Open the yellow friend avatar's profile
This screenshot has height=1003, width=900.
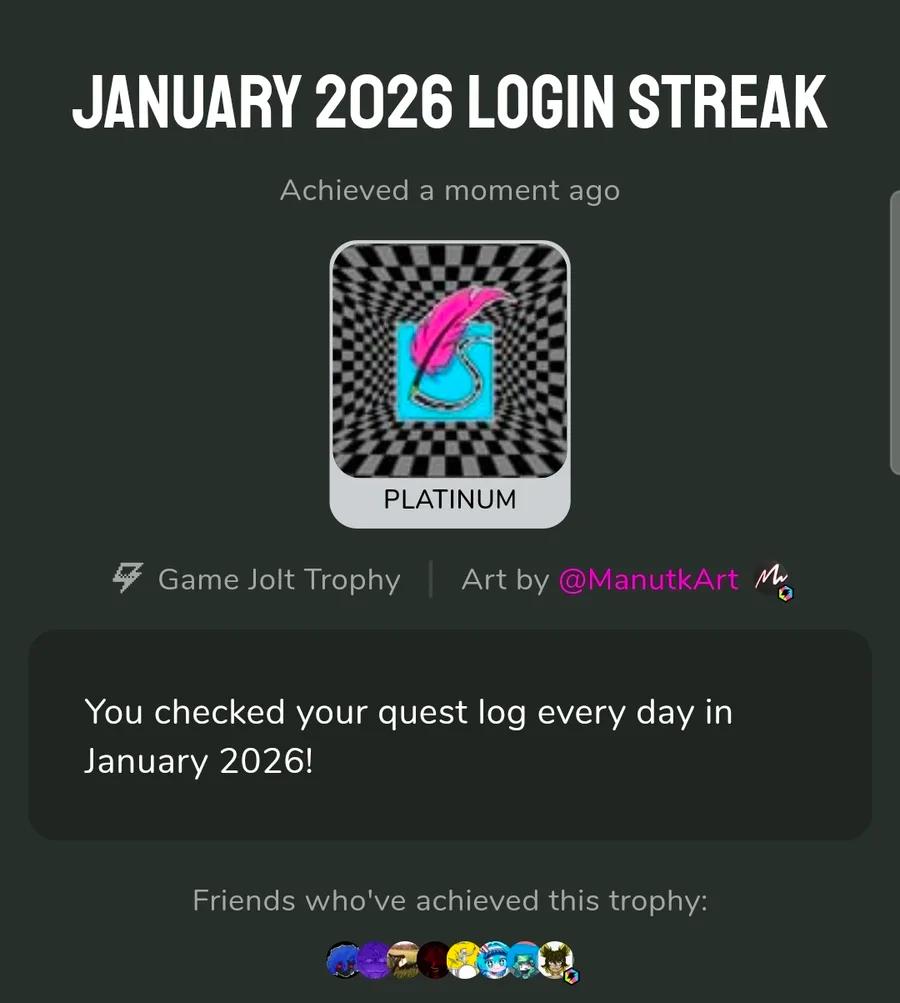(x=463, y=960)
